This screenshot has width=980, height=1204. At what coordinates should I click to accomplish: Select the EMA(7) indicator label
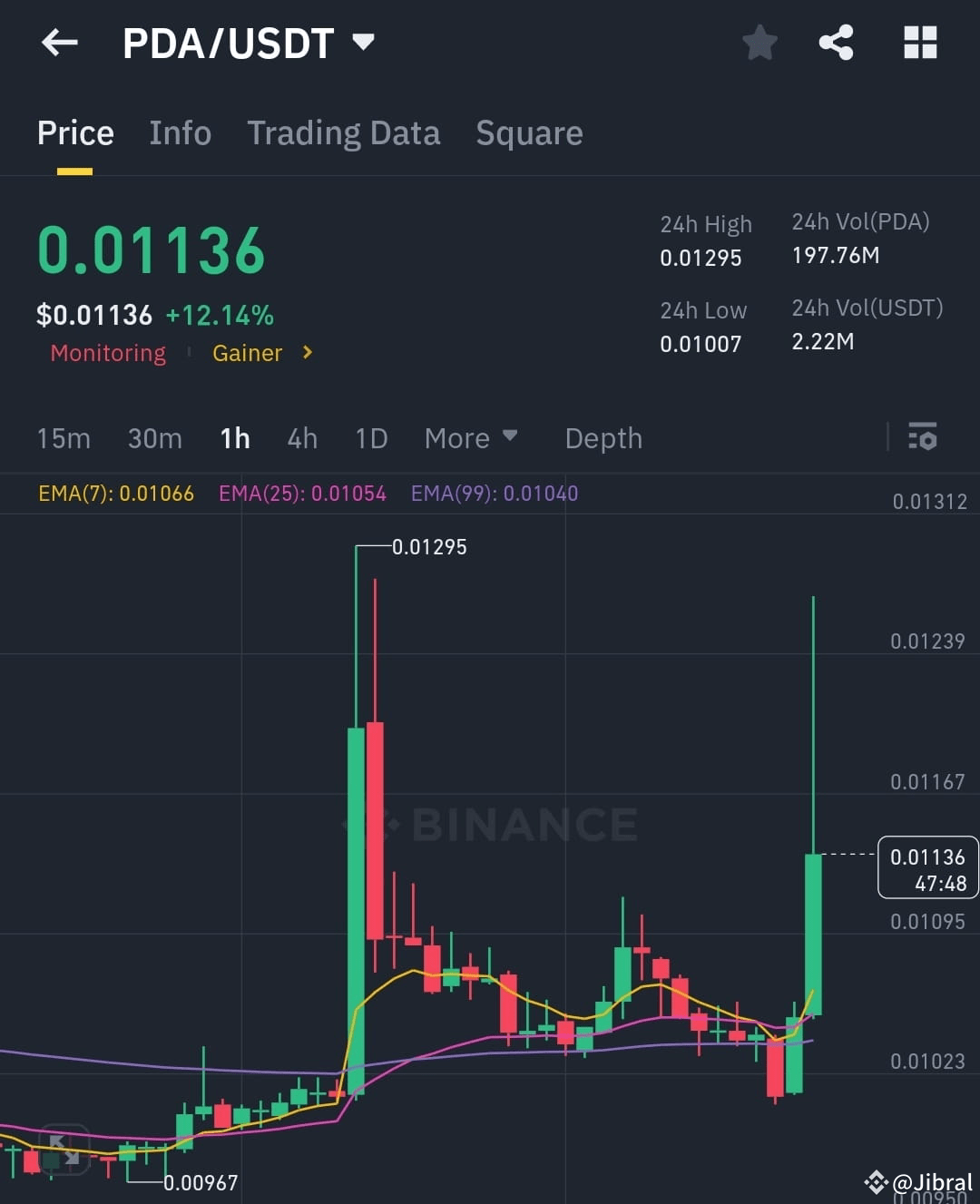pos(115,493)
